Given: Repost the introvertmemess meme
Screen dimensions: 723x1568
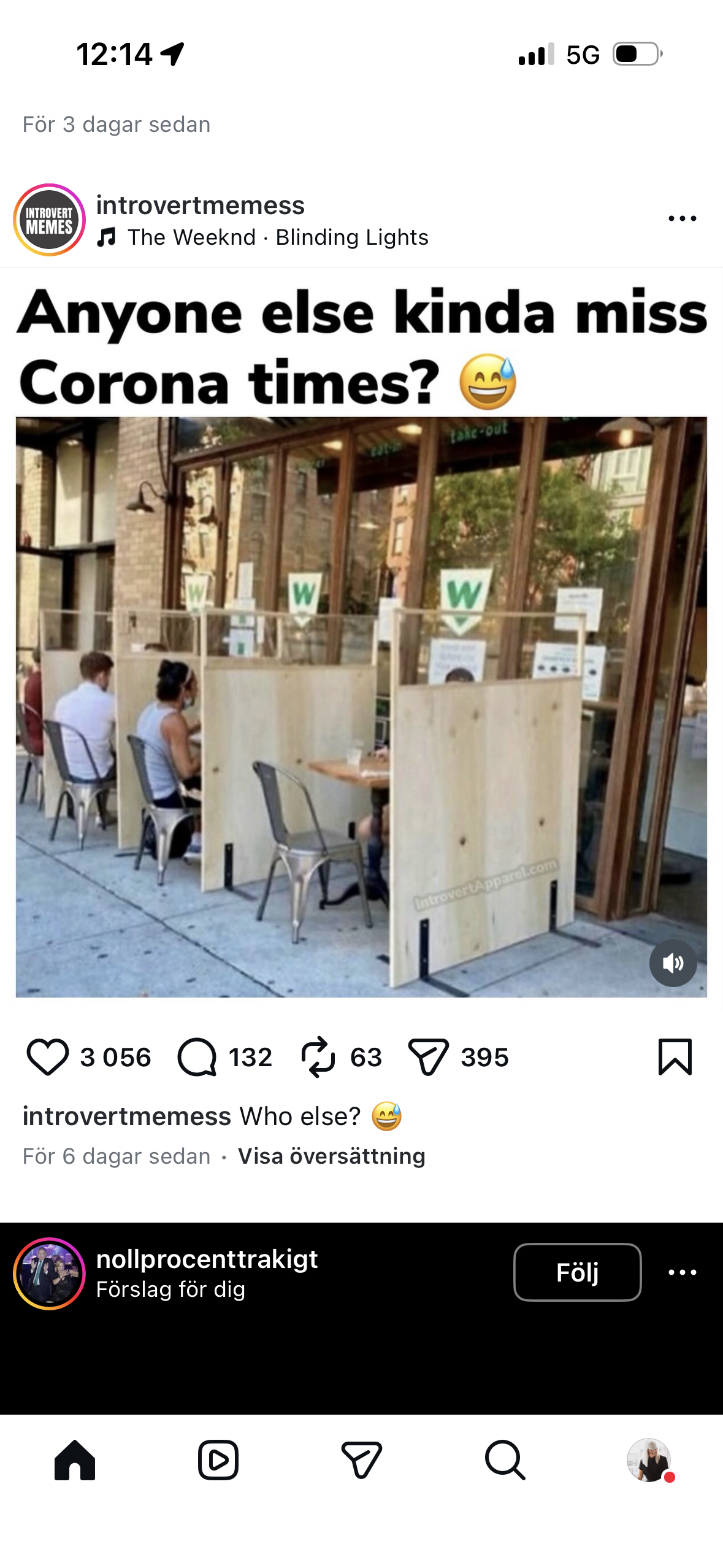Looking at the screenshot, I should (318, 1057).
